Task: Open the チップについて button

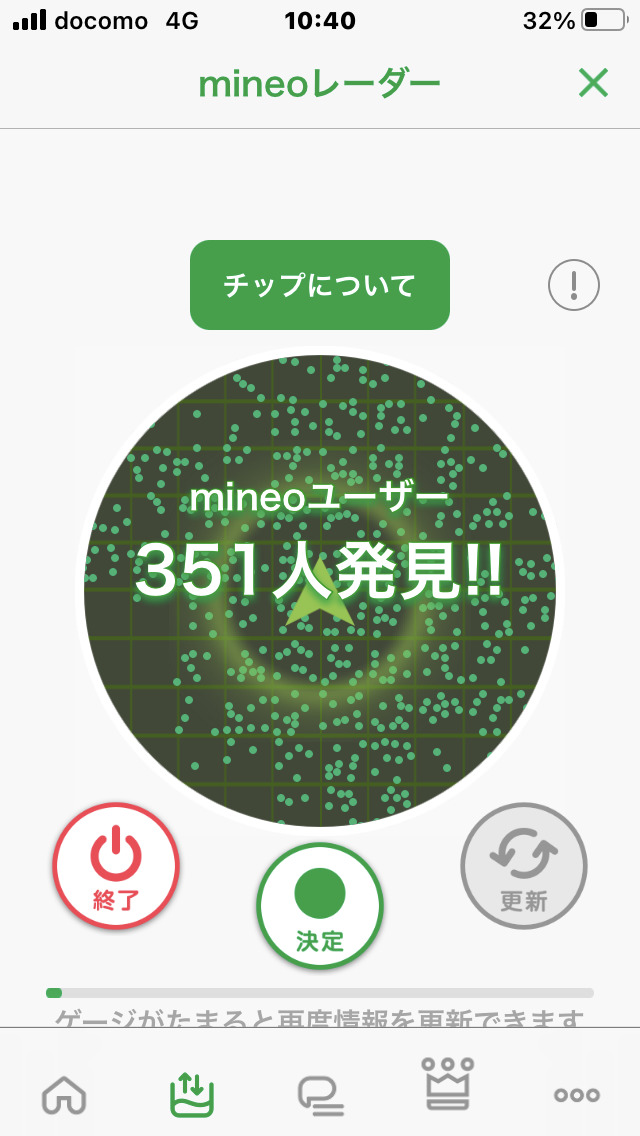Action: click(320, 285)
